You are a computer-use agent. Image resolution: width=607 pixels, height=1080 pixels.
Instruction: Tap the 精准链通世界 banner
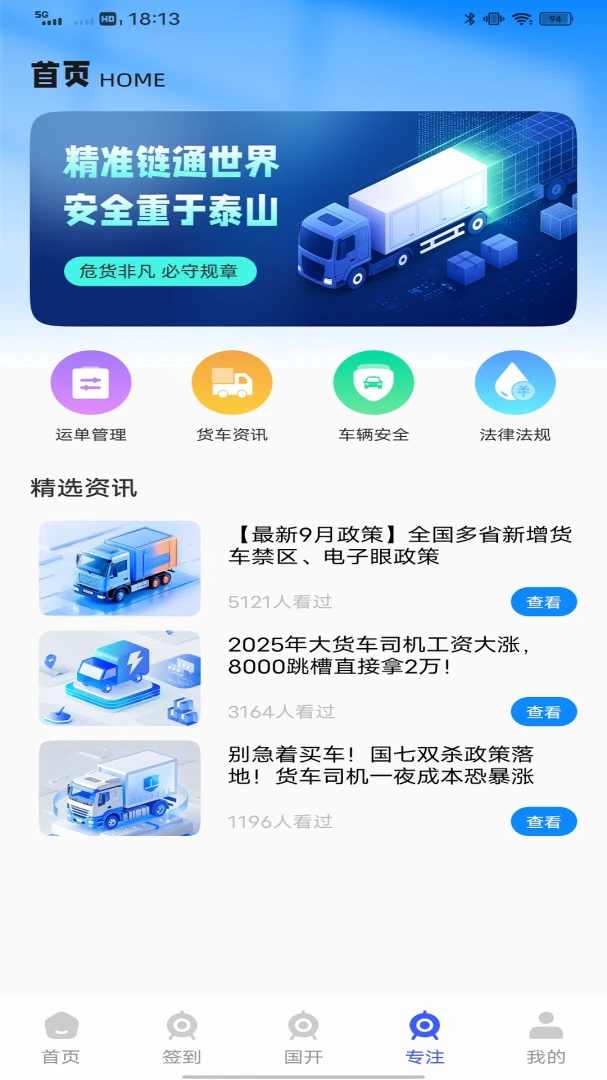click(x=303, y=218)
